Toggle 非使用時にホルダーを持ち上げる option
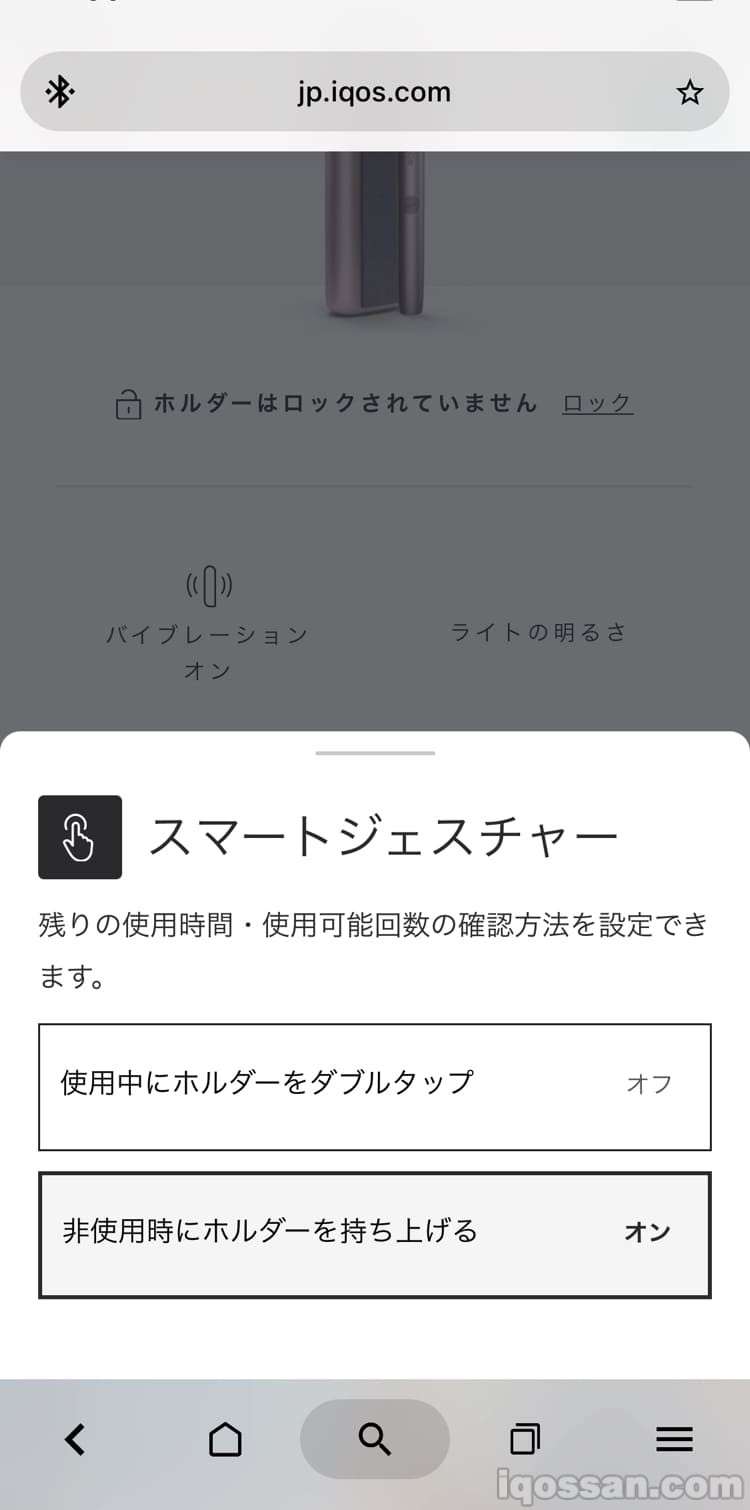Image resolution: width=750 pixels, height=1510 pixels. pos(374,1234)
